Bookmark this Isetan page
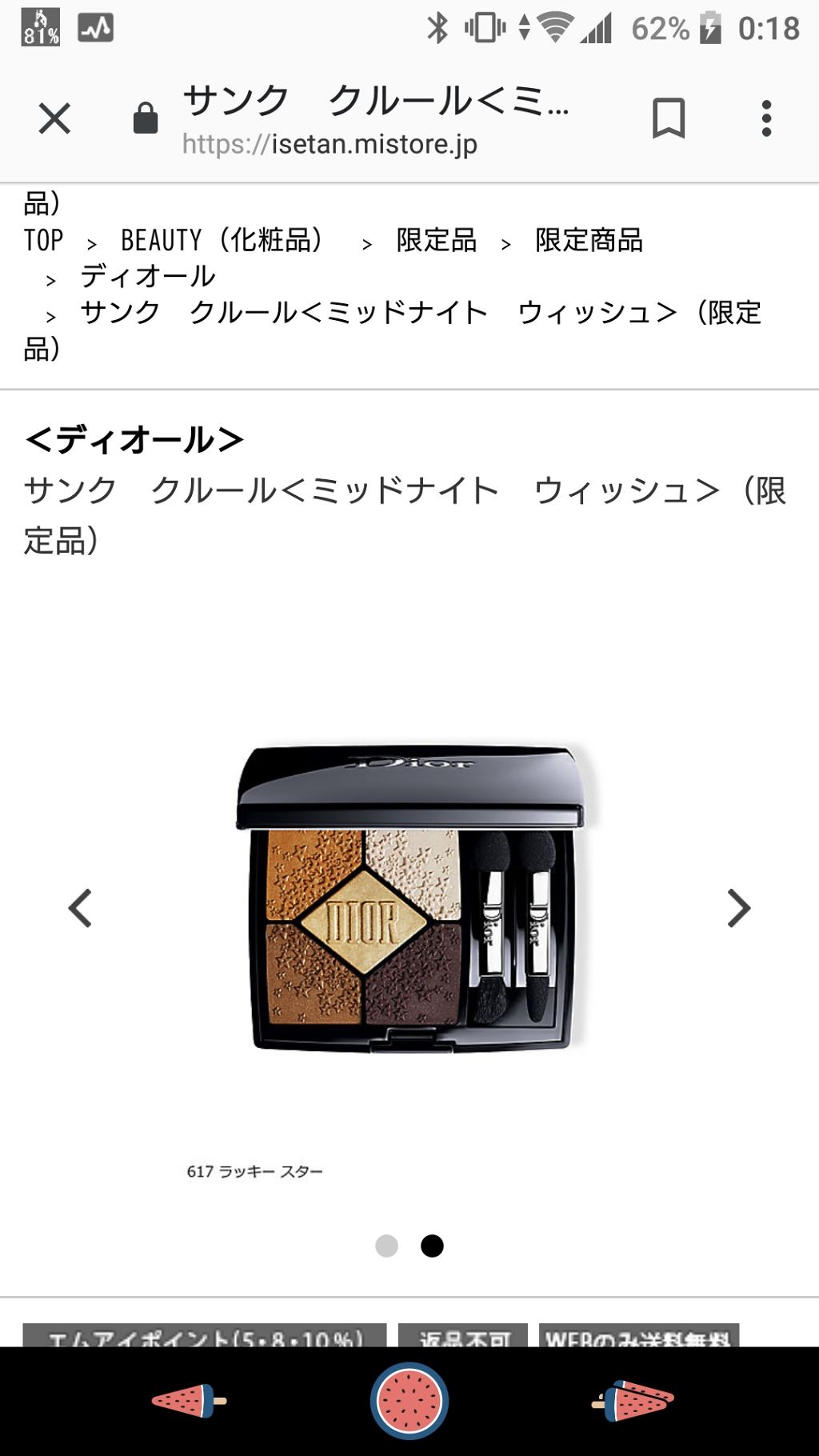 coord(669,119)
